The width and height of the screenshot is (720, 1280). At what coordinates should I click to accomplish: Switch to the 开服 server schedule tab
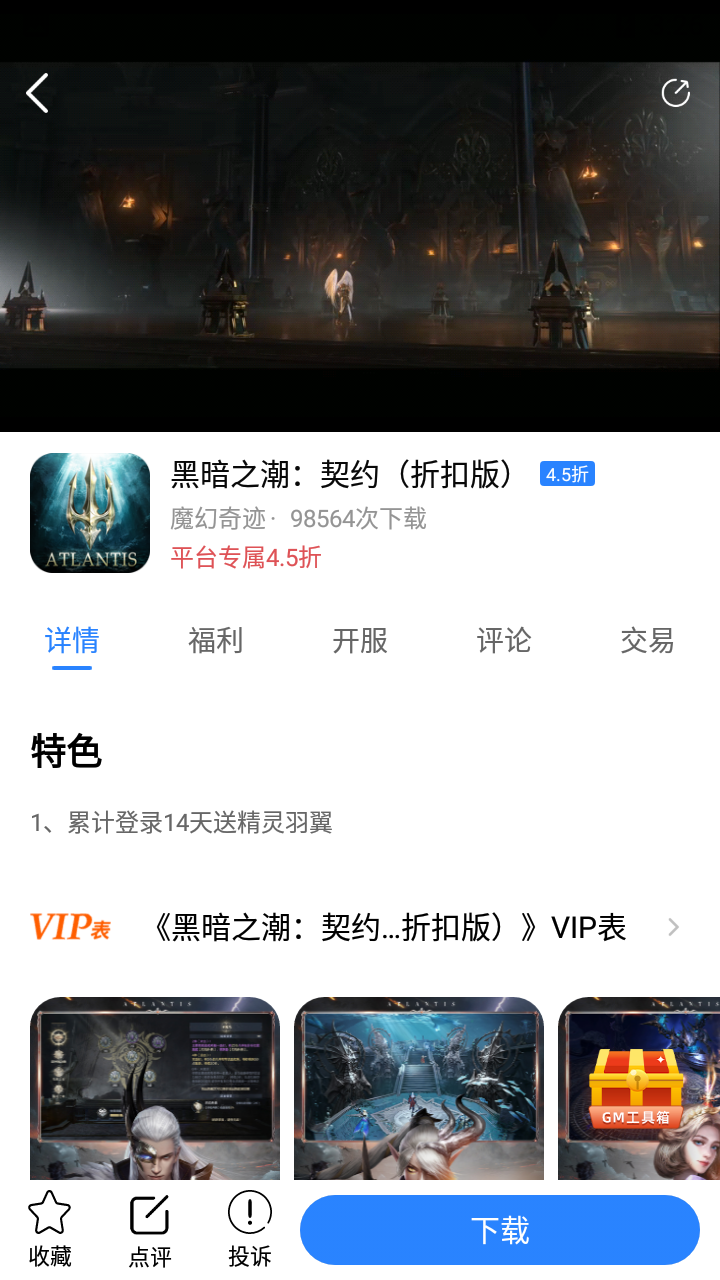(x=359, y=641)
